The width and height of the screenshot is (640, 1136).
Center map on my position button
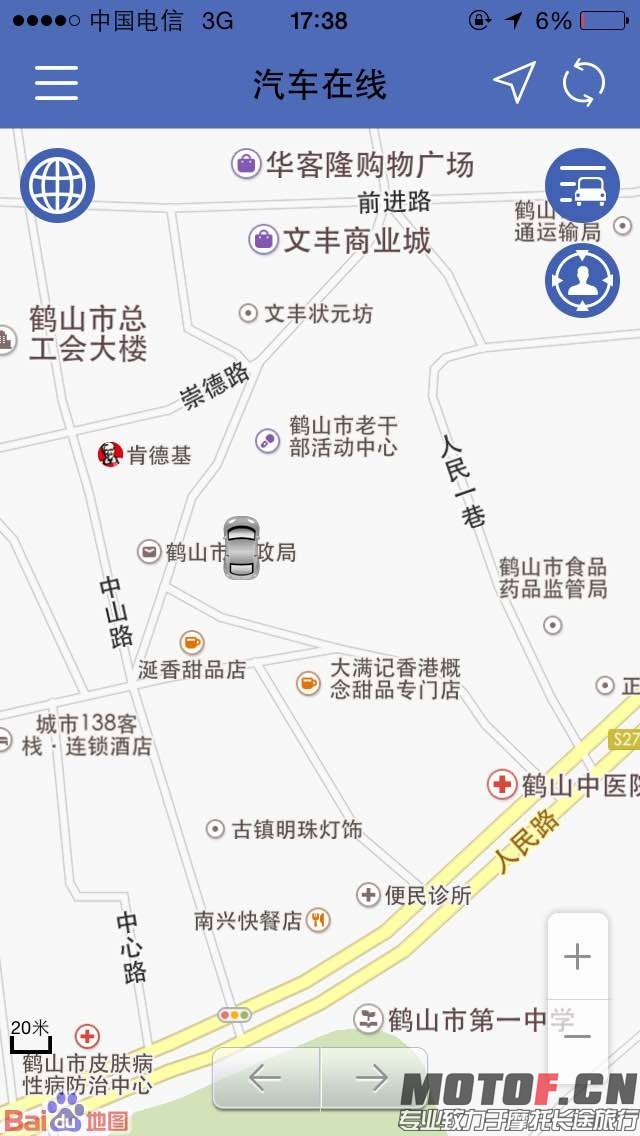[582, 281]
